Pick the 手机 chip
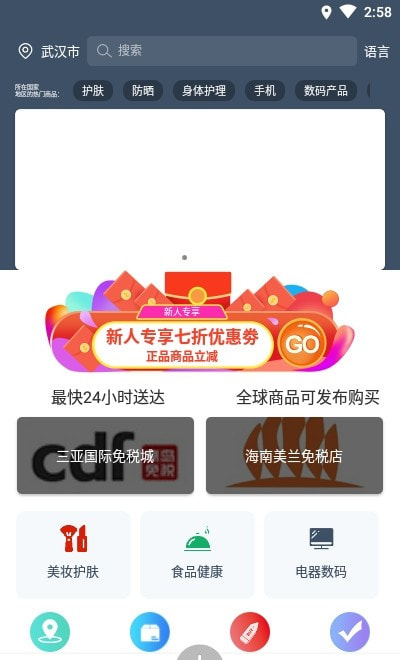 pos(265,90)
